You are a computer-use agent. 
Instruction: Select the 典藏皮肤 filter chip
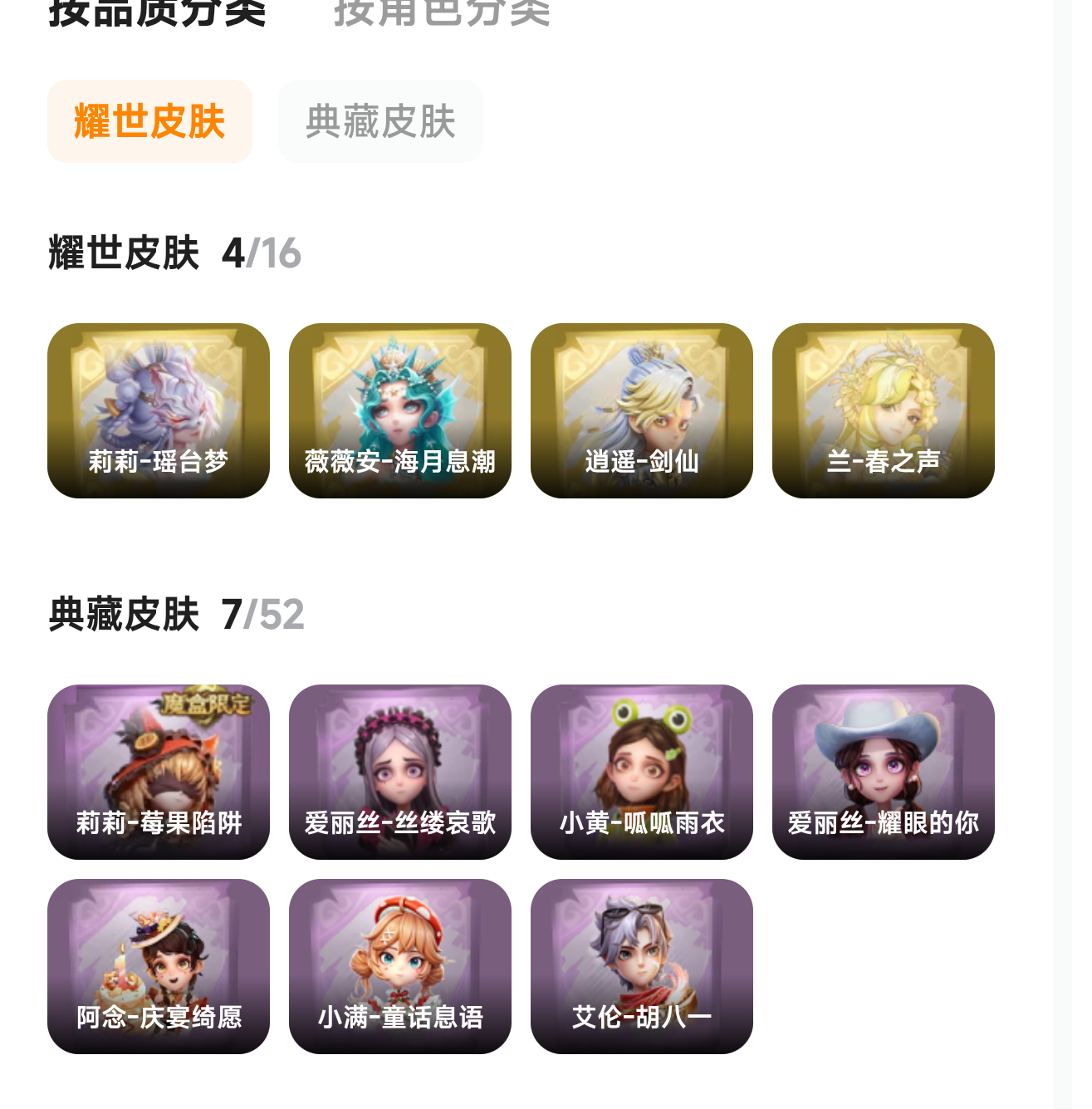point(380,121)
